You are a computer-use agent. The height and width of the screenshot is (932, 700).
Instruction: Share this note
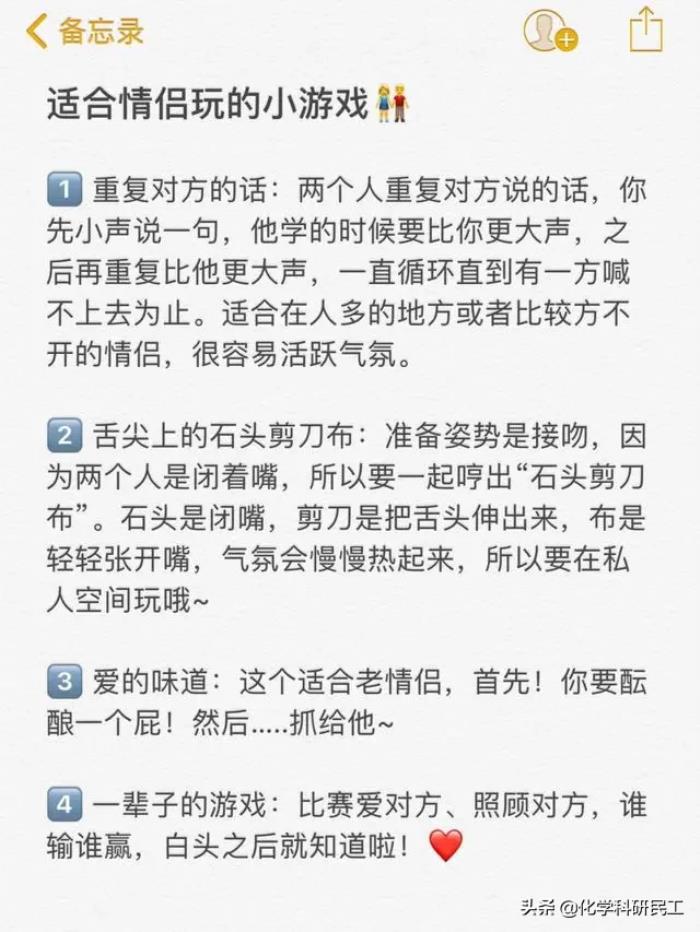[646, 29]
